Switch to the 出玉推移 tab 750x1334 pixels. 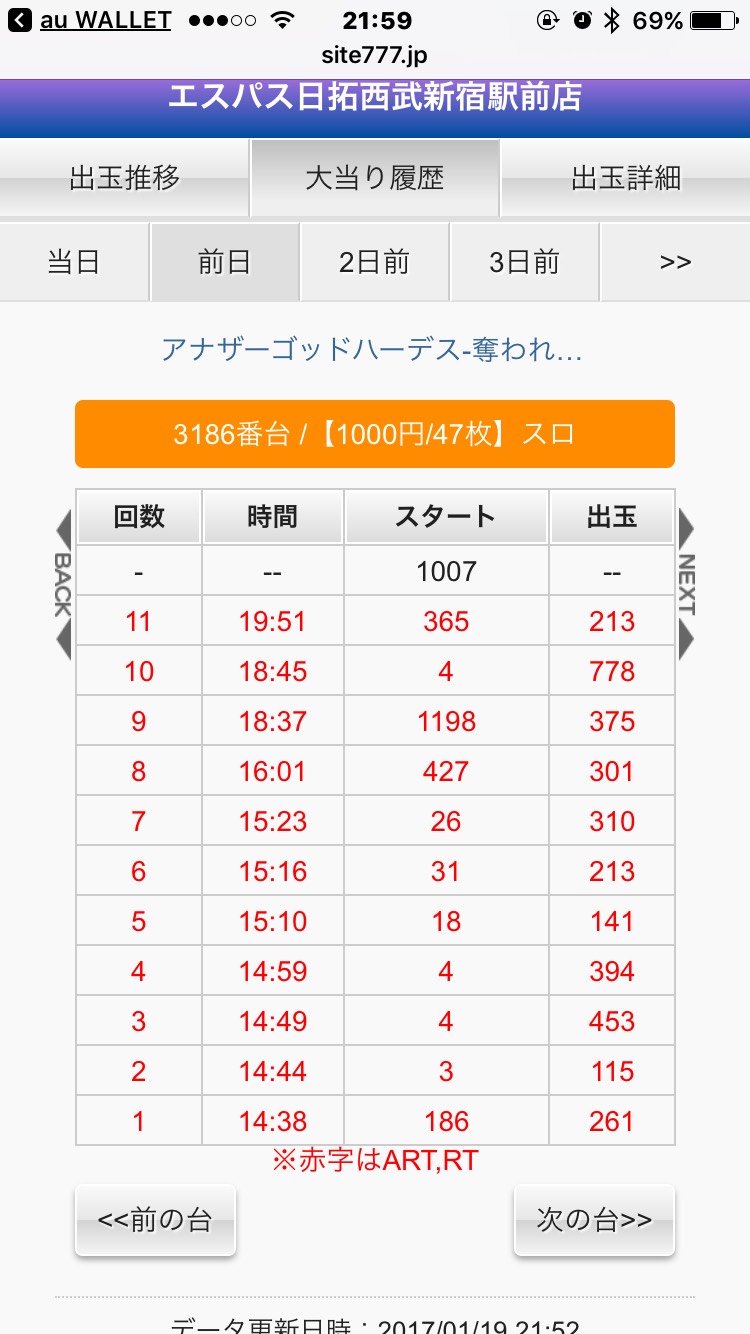pyautogui.click(x=124, y=179)
